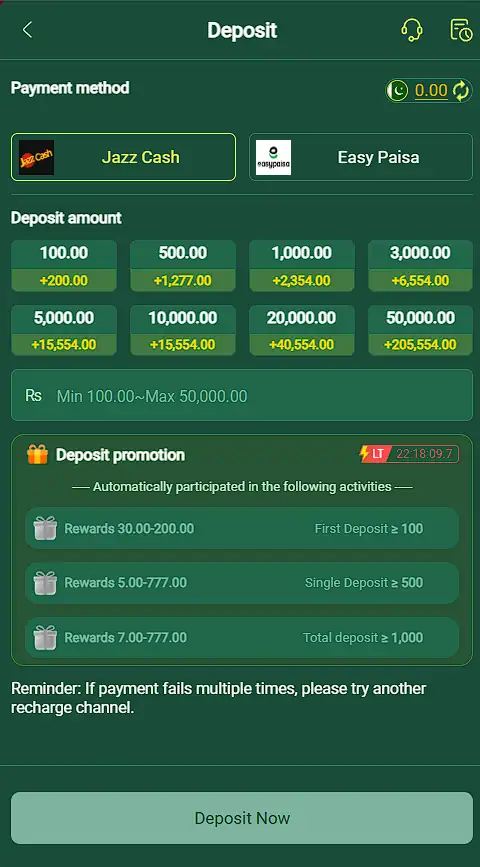Open the First Deposit ≥ 100 reward

(242, 529)
